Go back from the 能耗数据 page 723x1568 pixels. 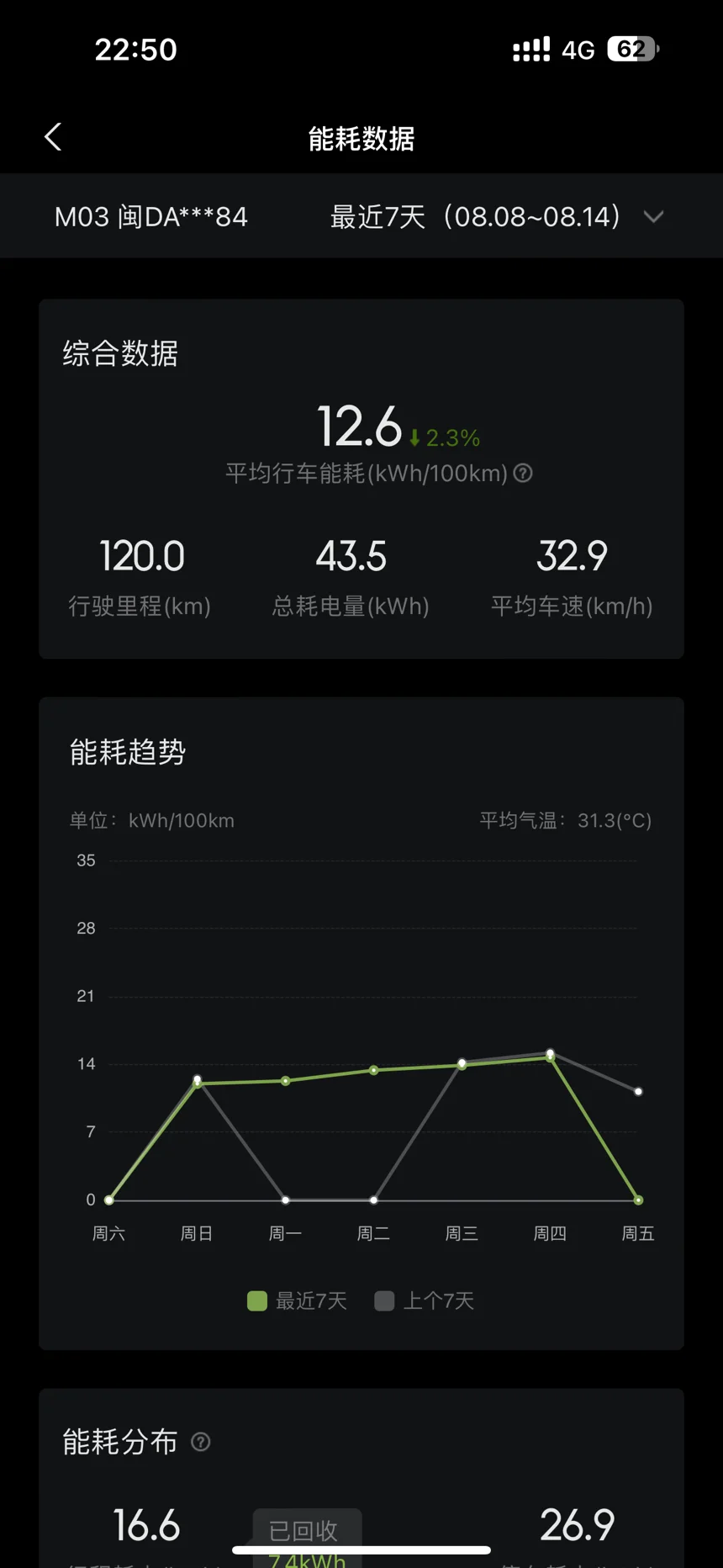(x=53, y=137)
